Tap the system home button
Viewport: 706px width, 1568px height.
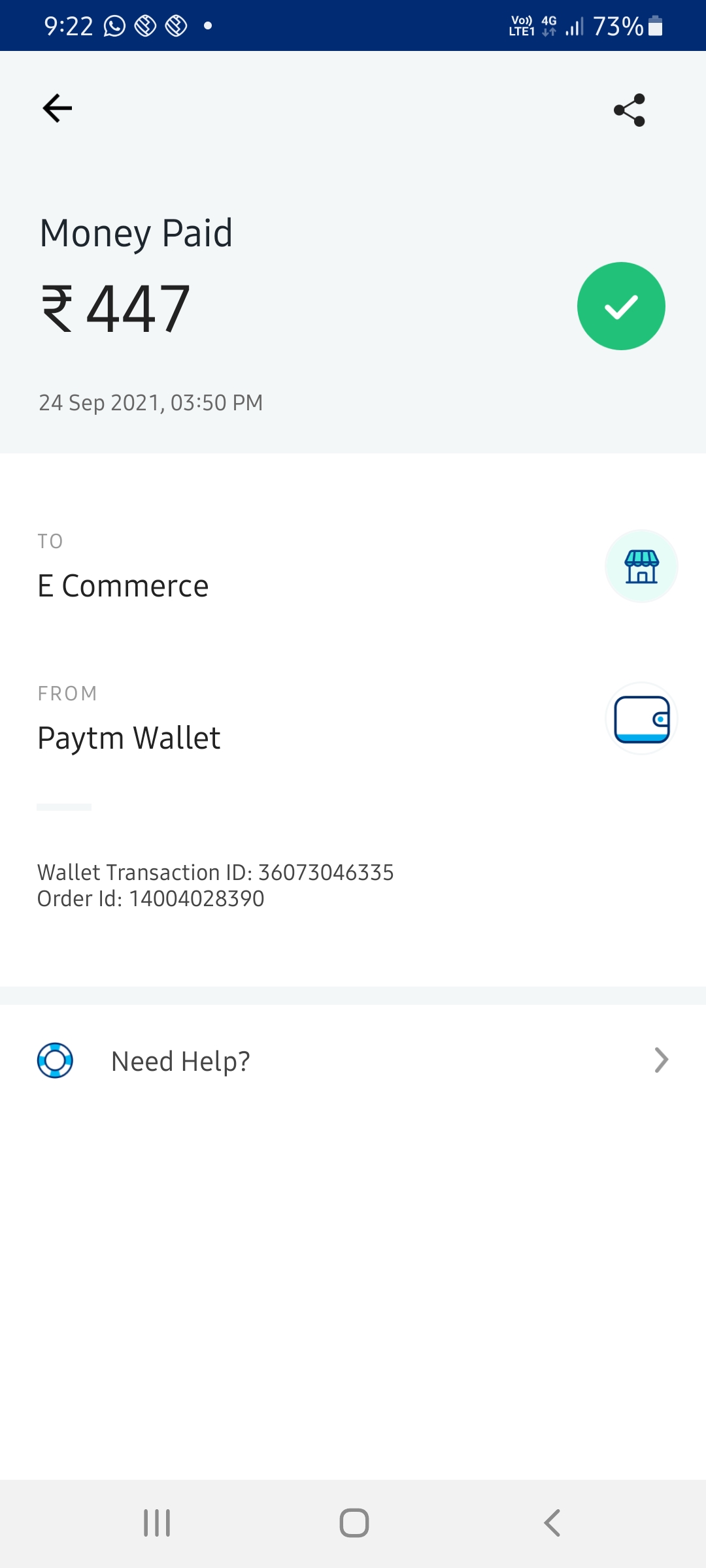tap(354, 1523)
